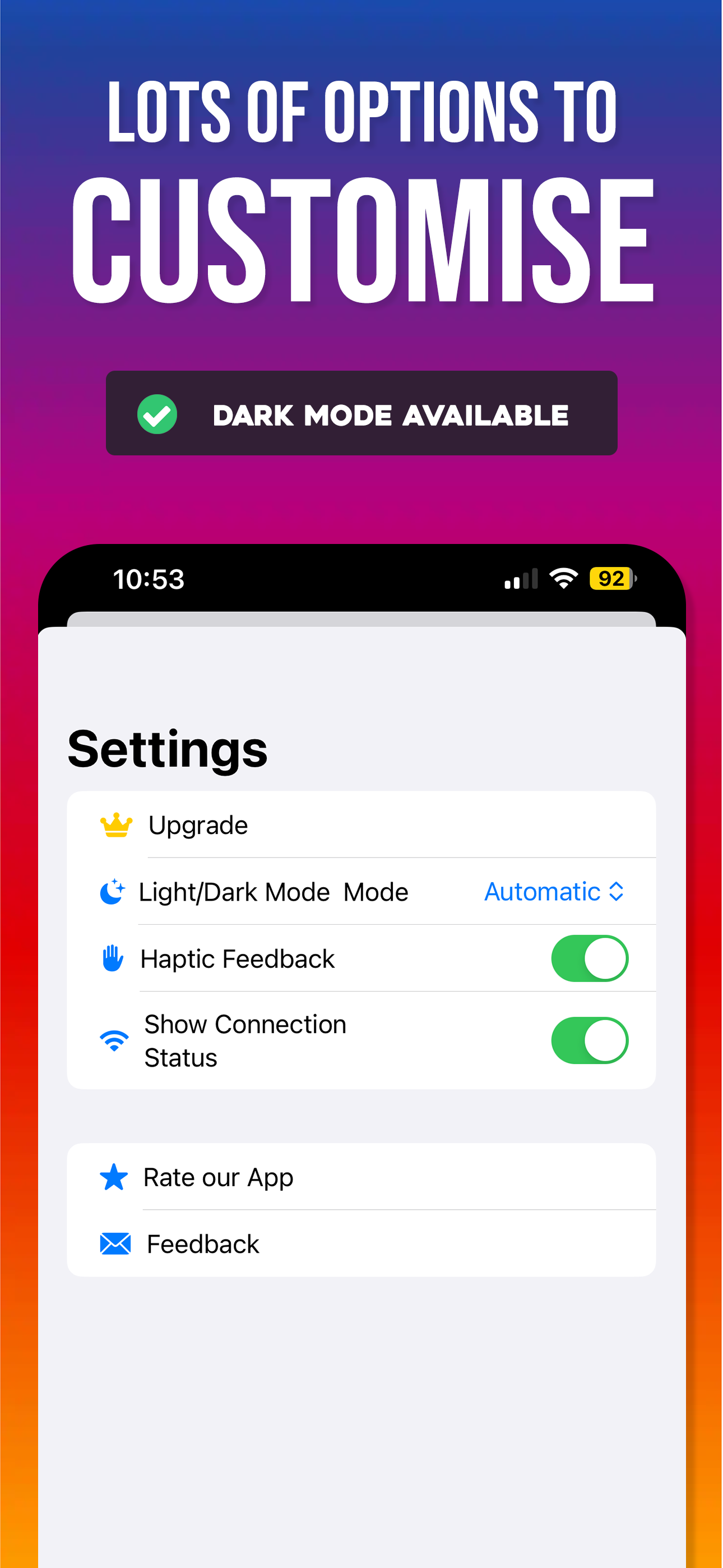Click the green checkmark badge
723x1568 pixels.
point(156,414)
